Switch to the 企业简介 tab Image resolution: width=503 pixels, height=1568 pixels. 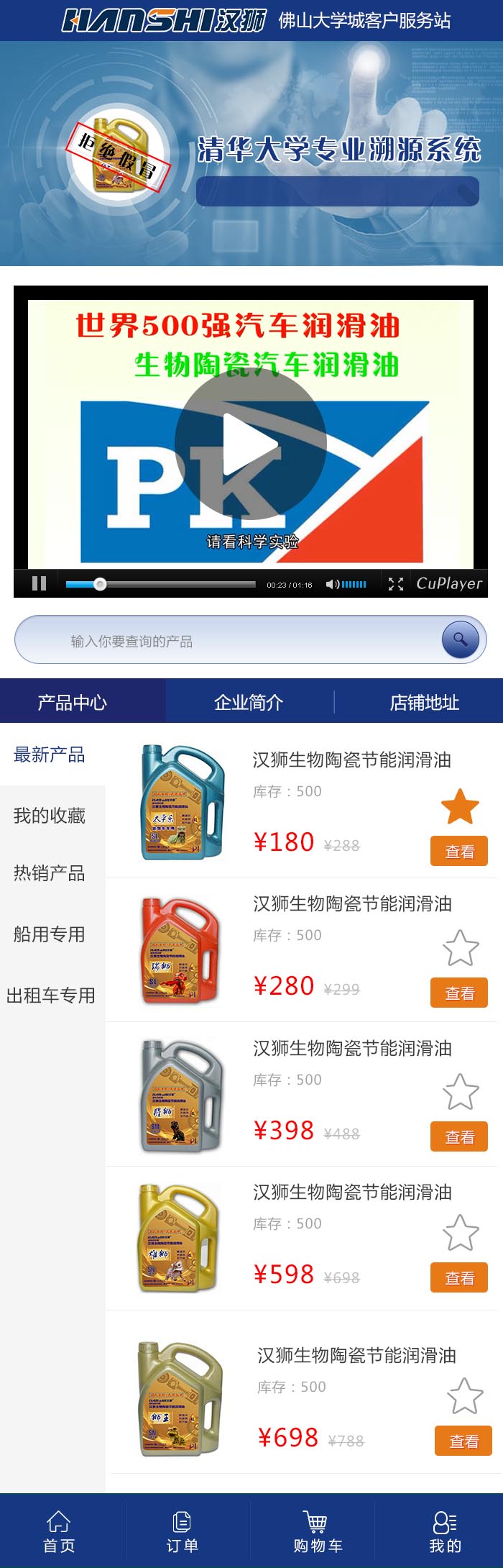click(x=249, y=702)
